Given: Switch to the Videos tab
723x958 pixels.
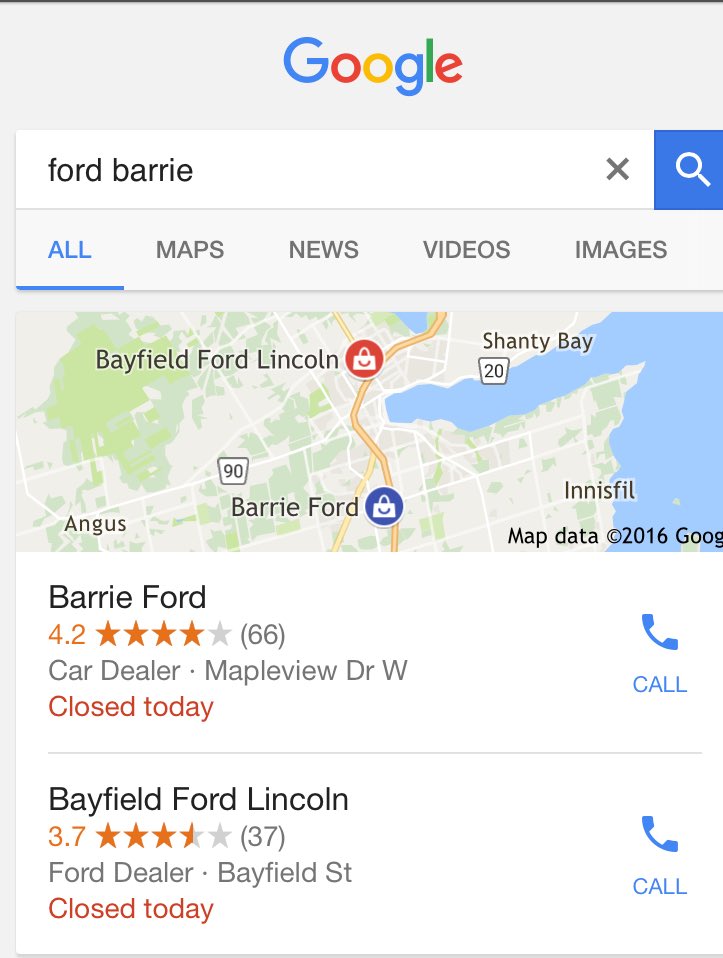Looking at the screenshot, I should [466, 250].
